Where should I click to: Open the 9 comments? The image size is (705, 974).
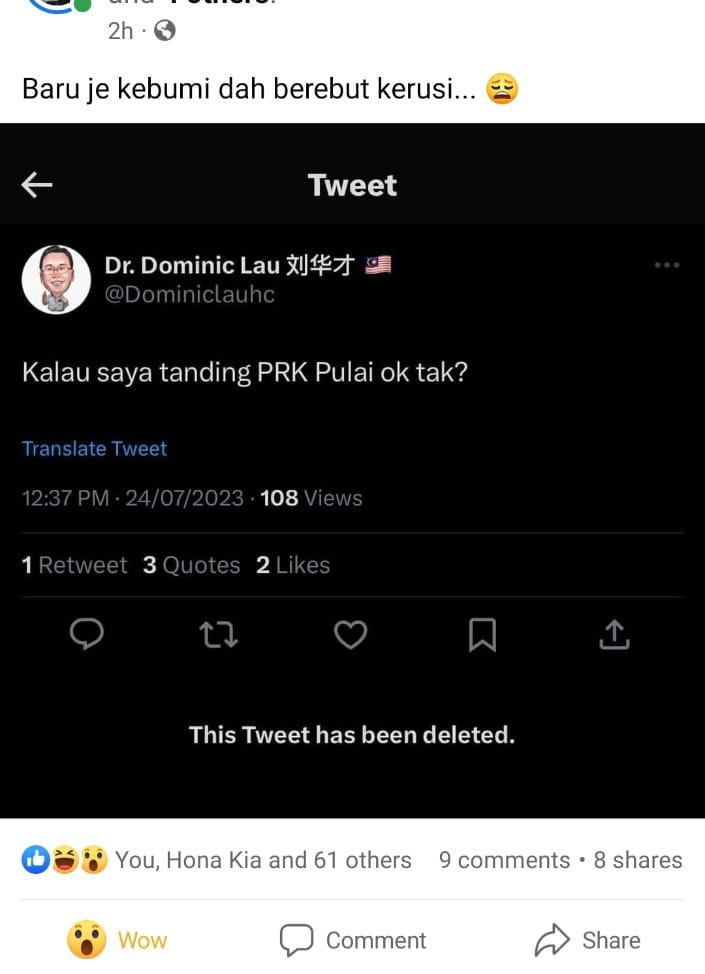[504, 860]
